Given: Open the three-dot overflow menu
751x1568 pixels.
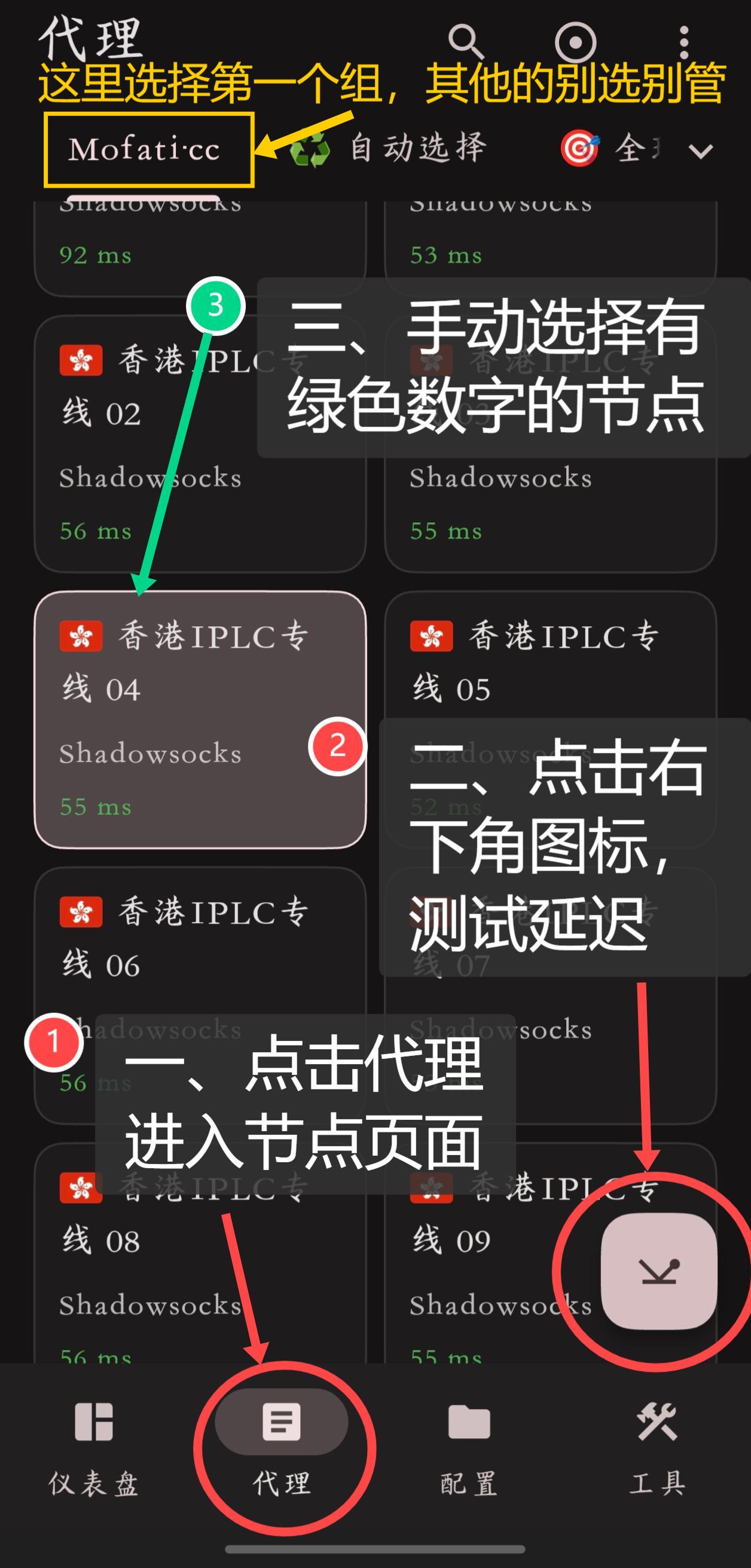Looking at the screenshot, I should (684, 42).
